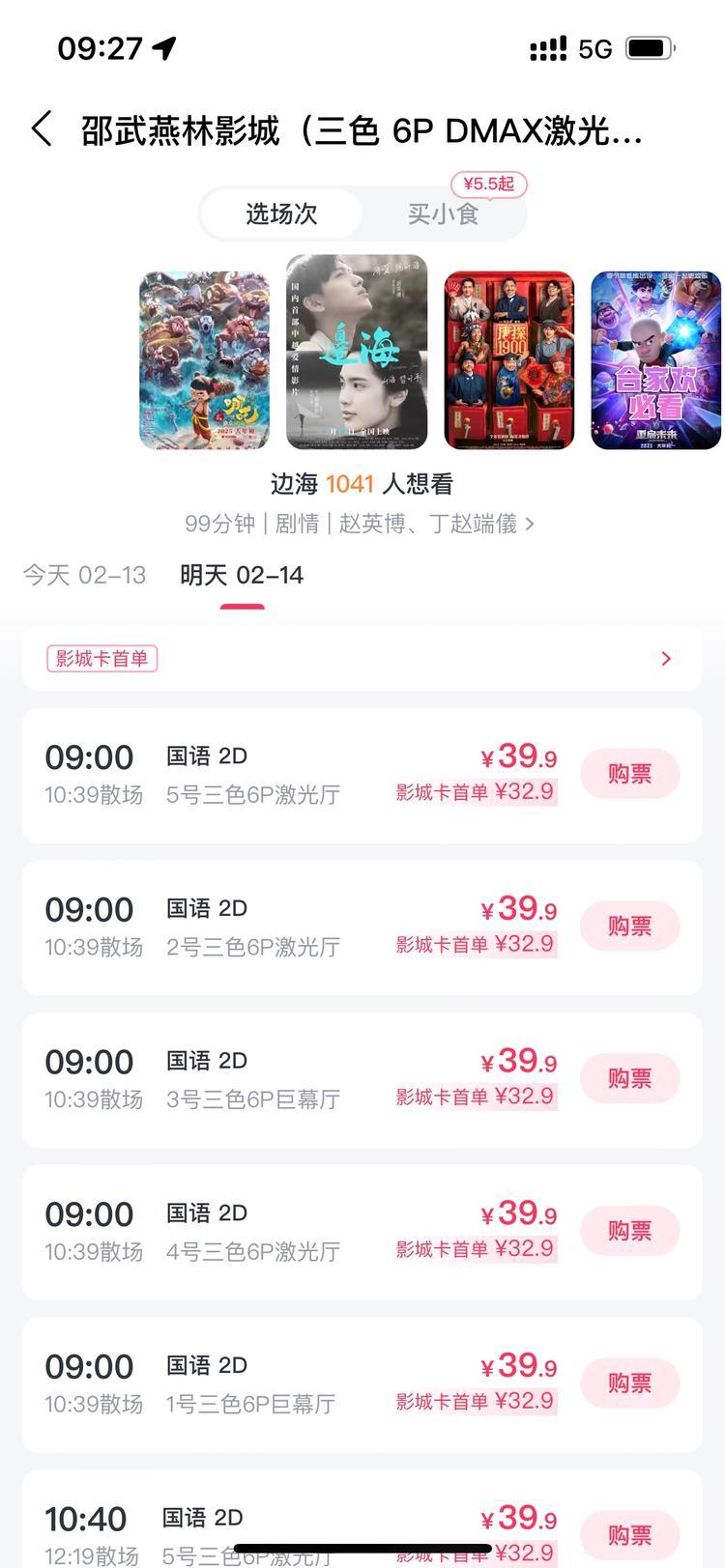Buy ticket for the 10:40 showing
725x1568 pixels.
coord(629,1534)
